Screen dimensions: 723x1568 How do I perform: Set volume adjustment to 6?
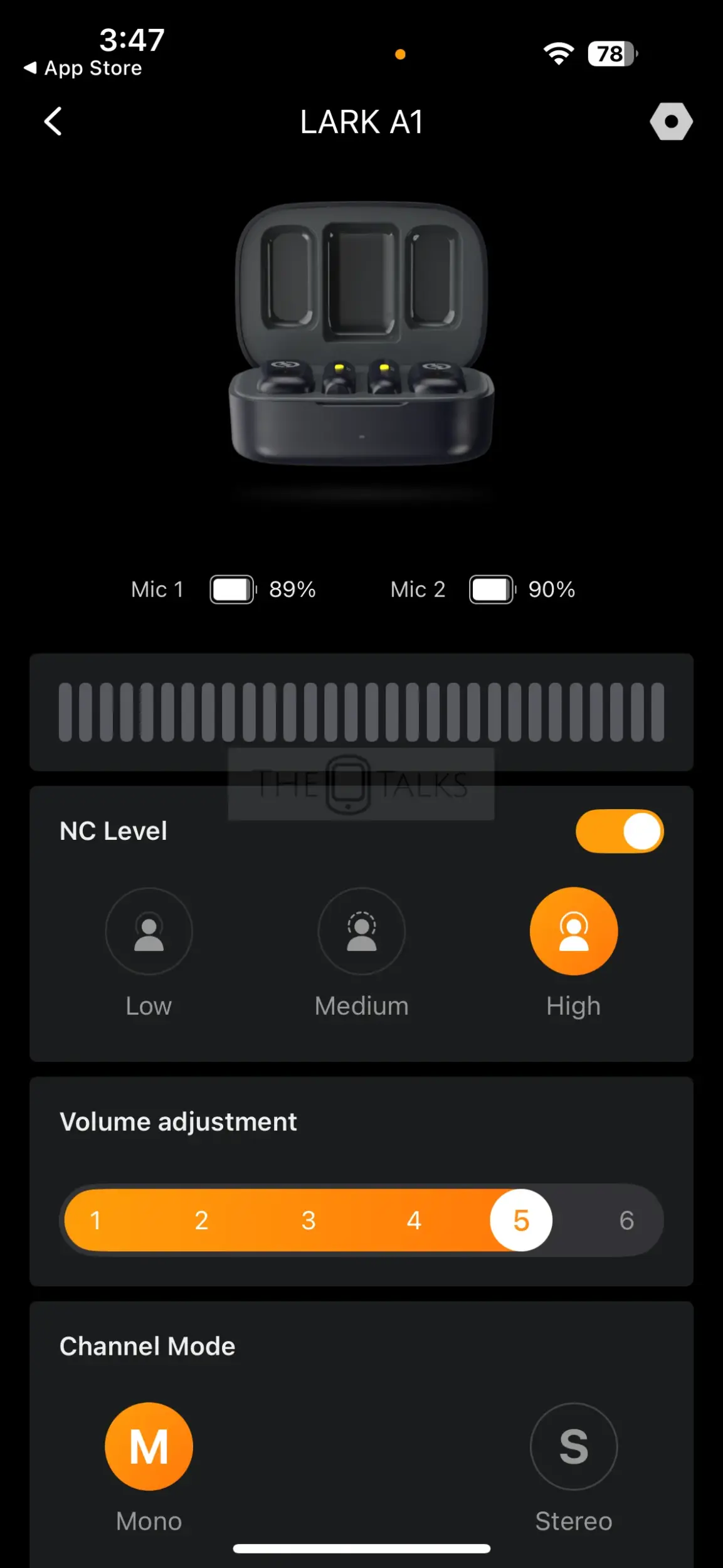[x=626, y=1221]
